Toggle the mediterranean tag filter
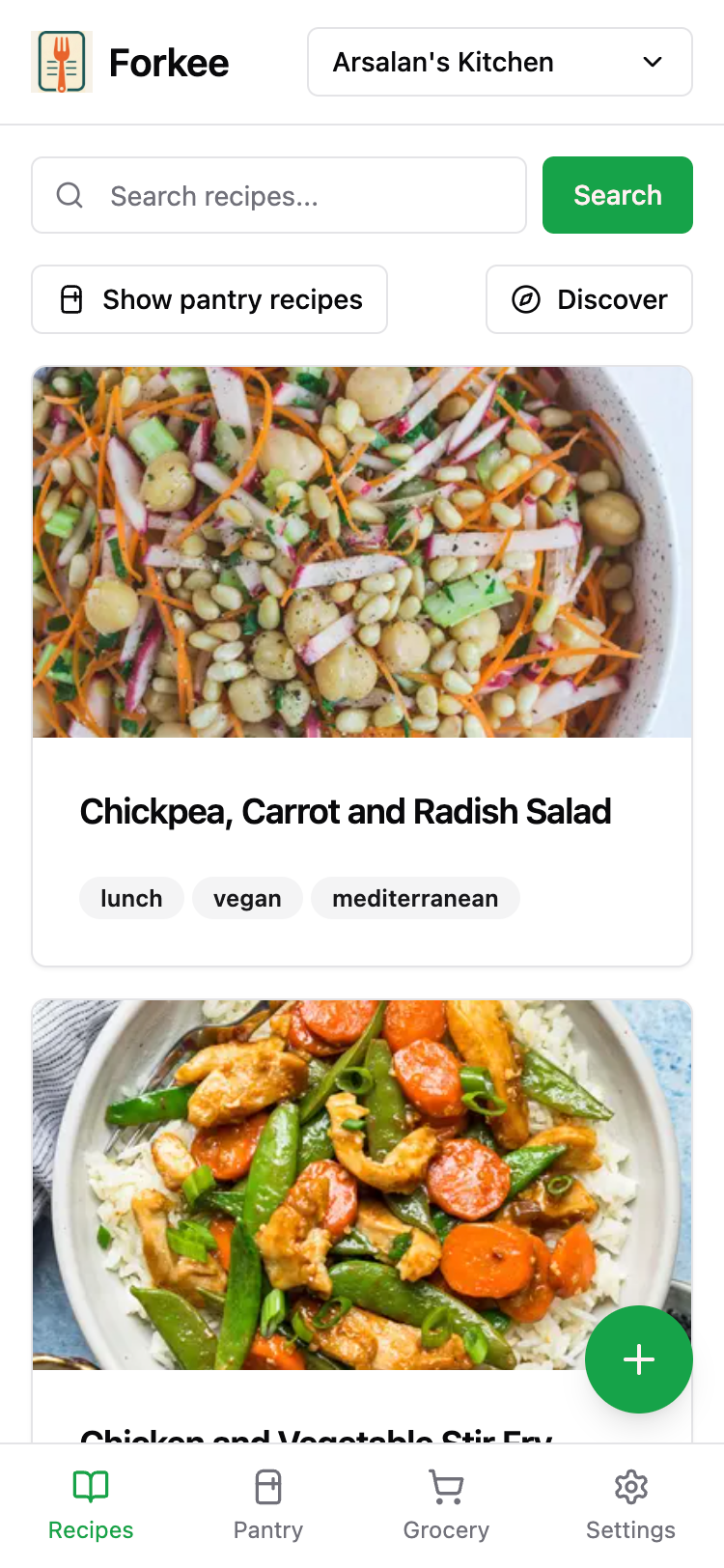This screenshot has width=724, height=1568. (415, 898)
